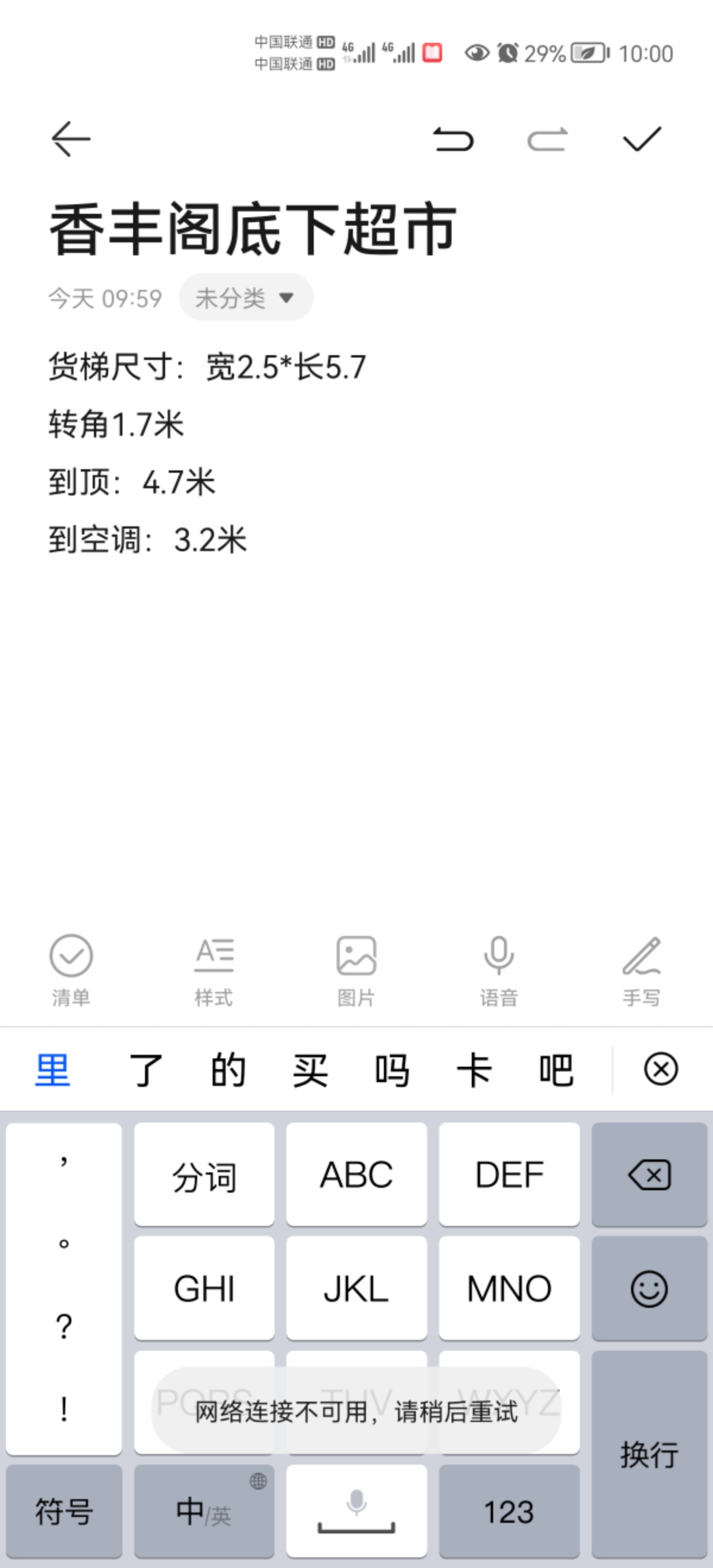
Task: Save the note with the checkmark
Action: (642, 139)
